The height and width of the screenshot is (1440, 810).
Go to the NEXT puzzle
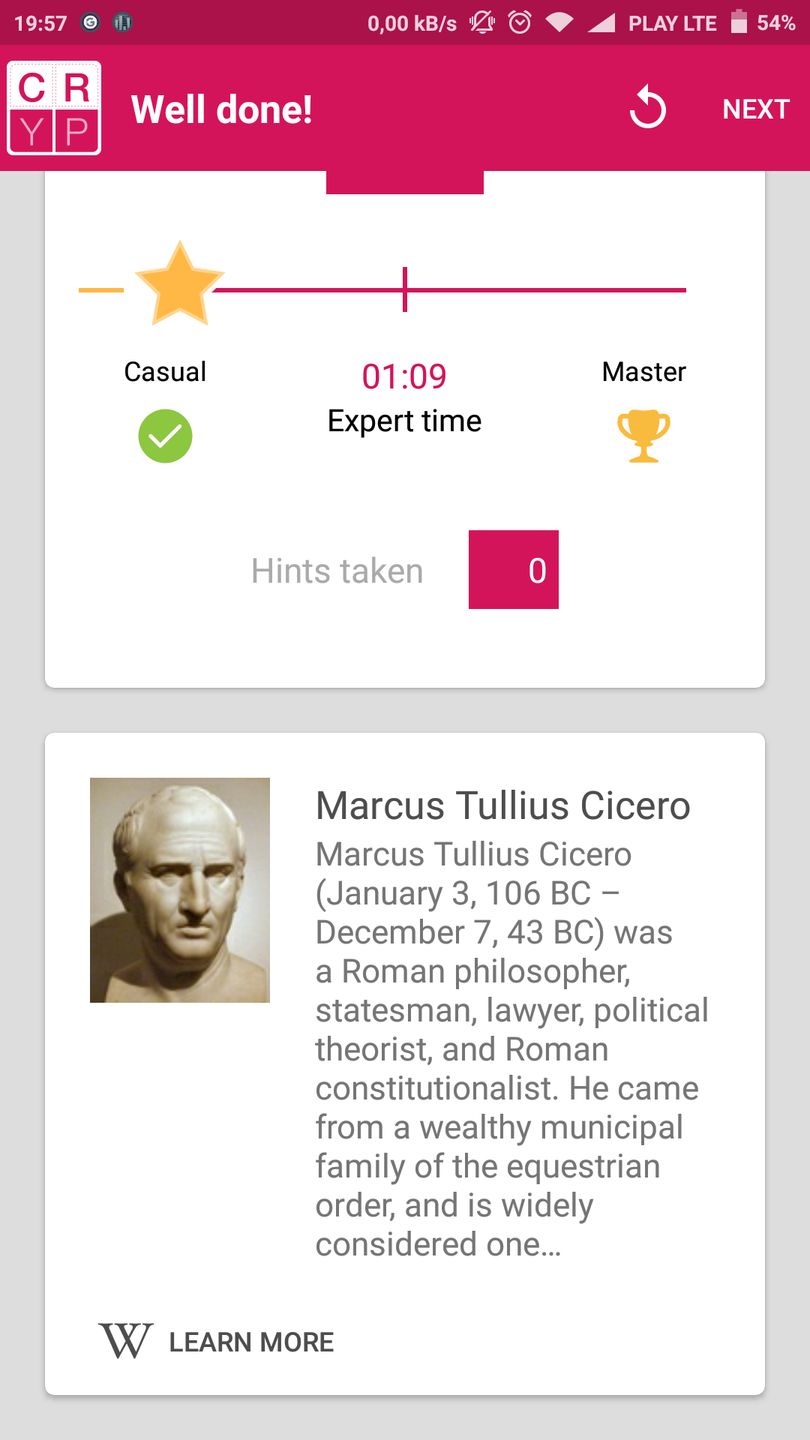756,109
